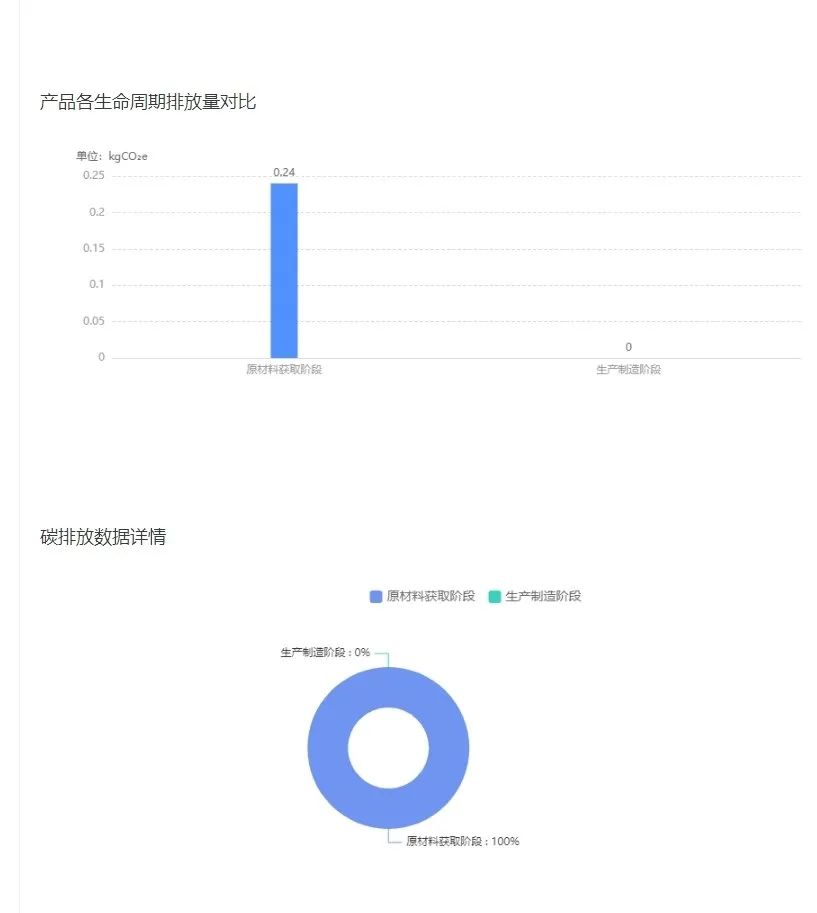Toggle the 原材料获取阶段 legend item

click(x=422, y=596)
